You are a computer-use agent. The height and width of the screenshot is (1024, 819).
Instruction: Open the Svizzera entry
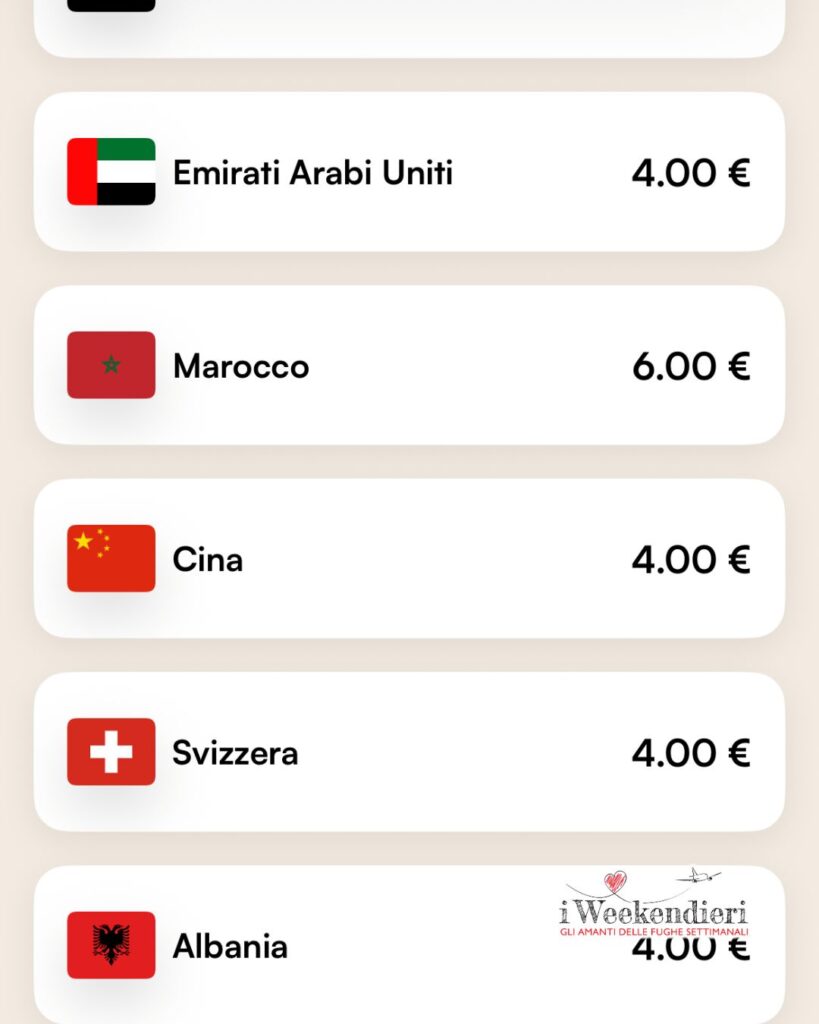coord(410,752)
